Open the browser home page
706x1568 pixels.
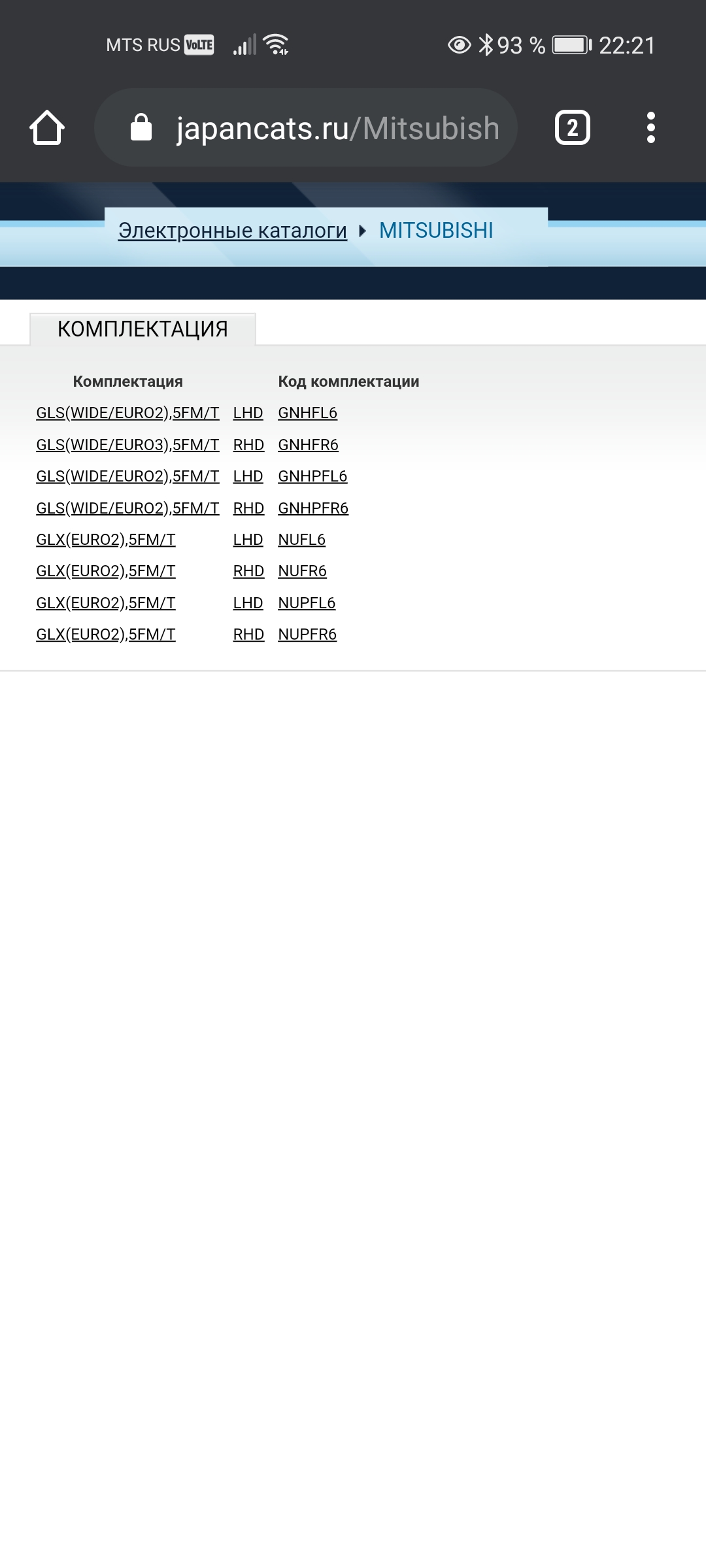click(47, 127)
